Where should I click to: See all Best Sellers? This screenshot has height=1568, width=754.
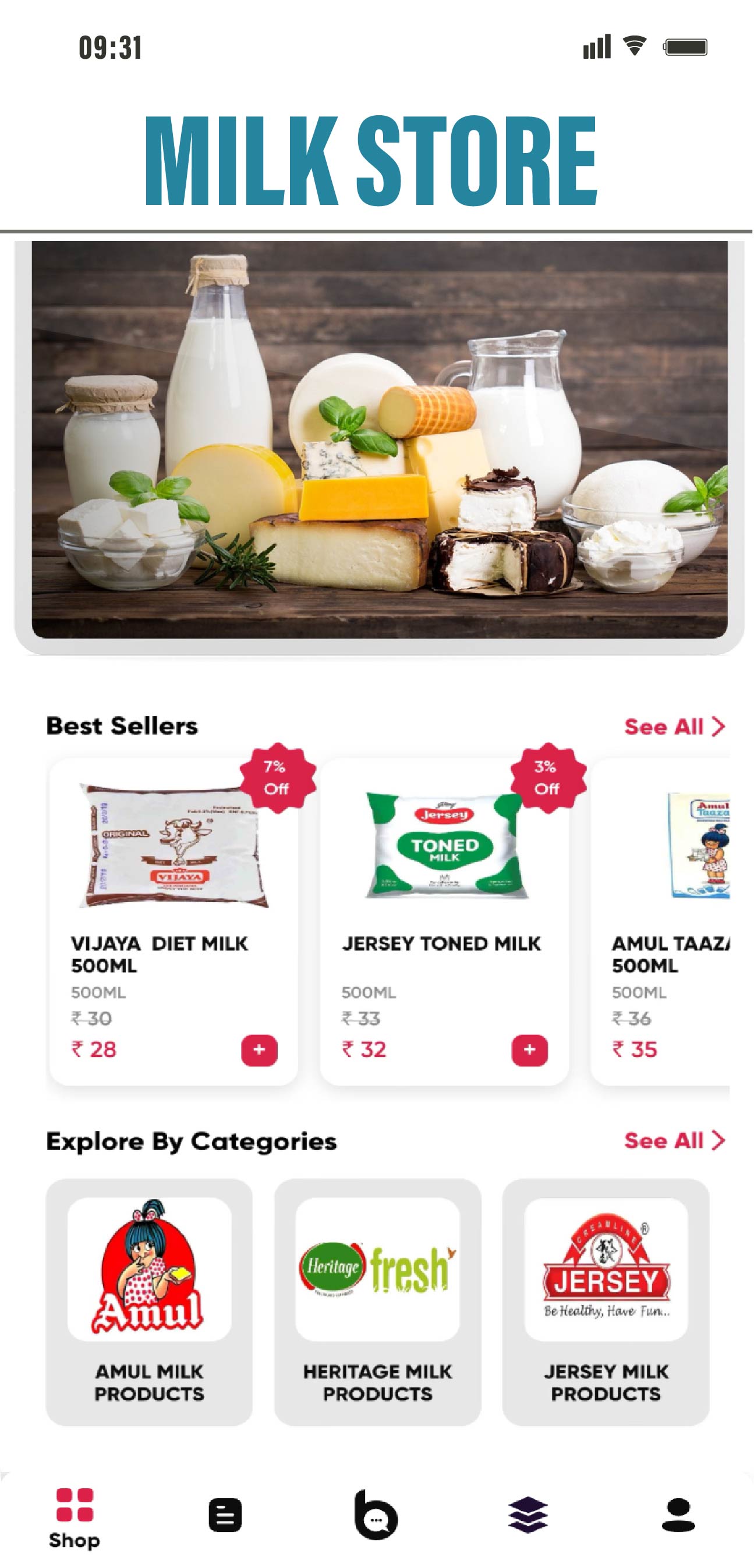pos(674,726)
